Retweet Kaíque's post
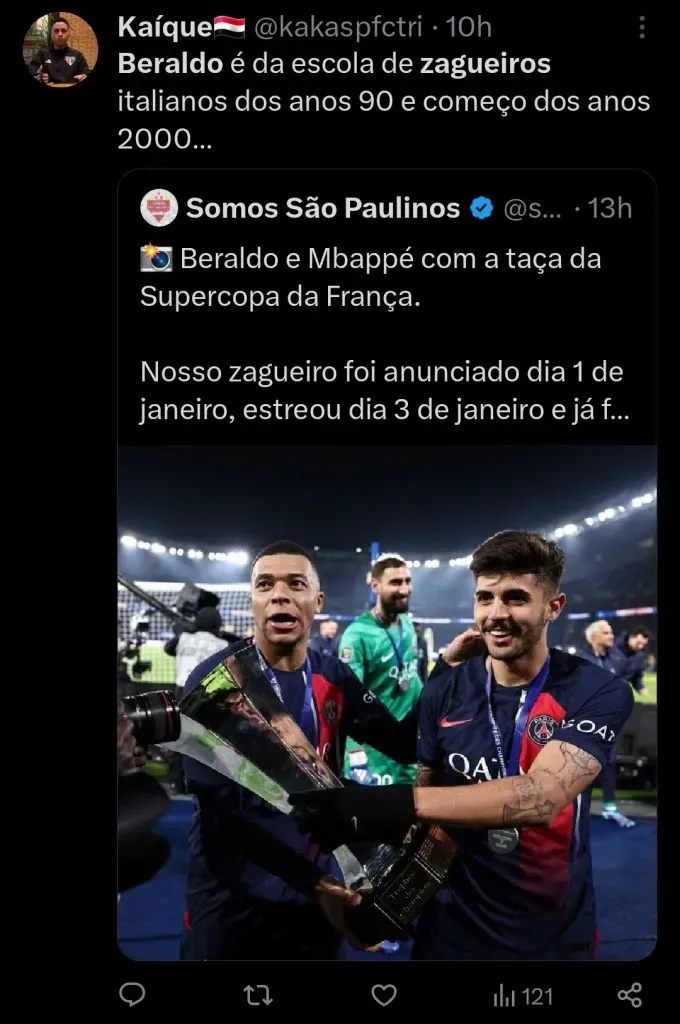The height and width of the screenshot is (1024, 680). click(258, 994)
